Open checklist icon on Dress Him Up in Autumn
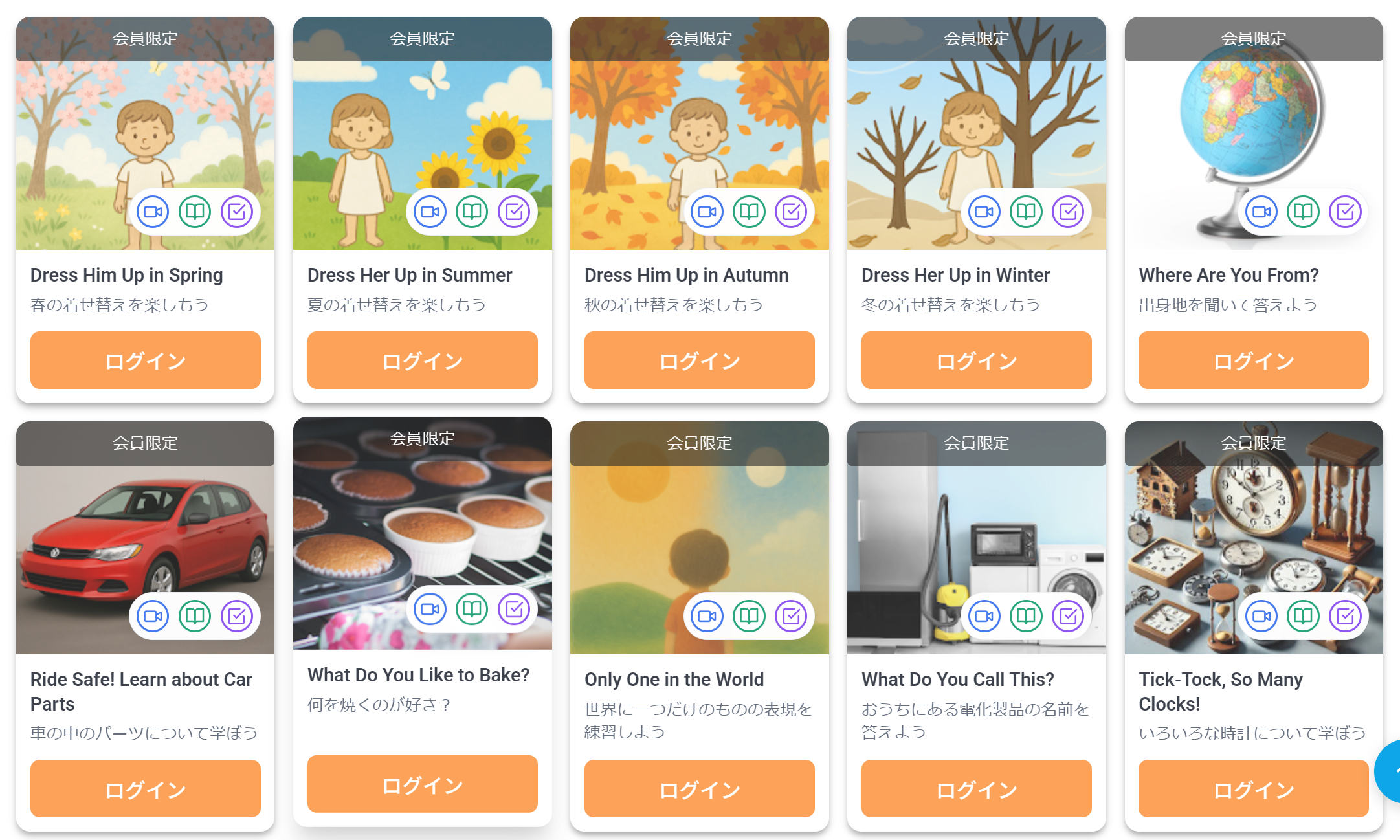Screen dimensions: 1400x840 pos(791,212)
